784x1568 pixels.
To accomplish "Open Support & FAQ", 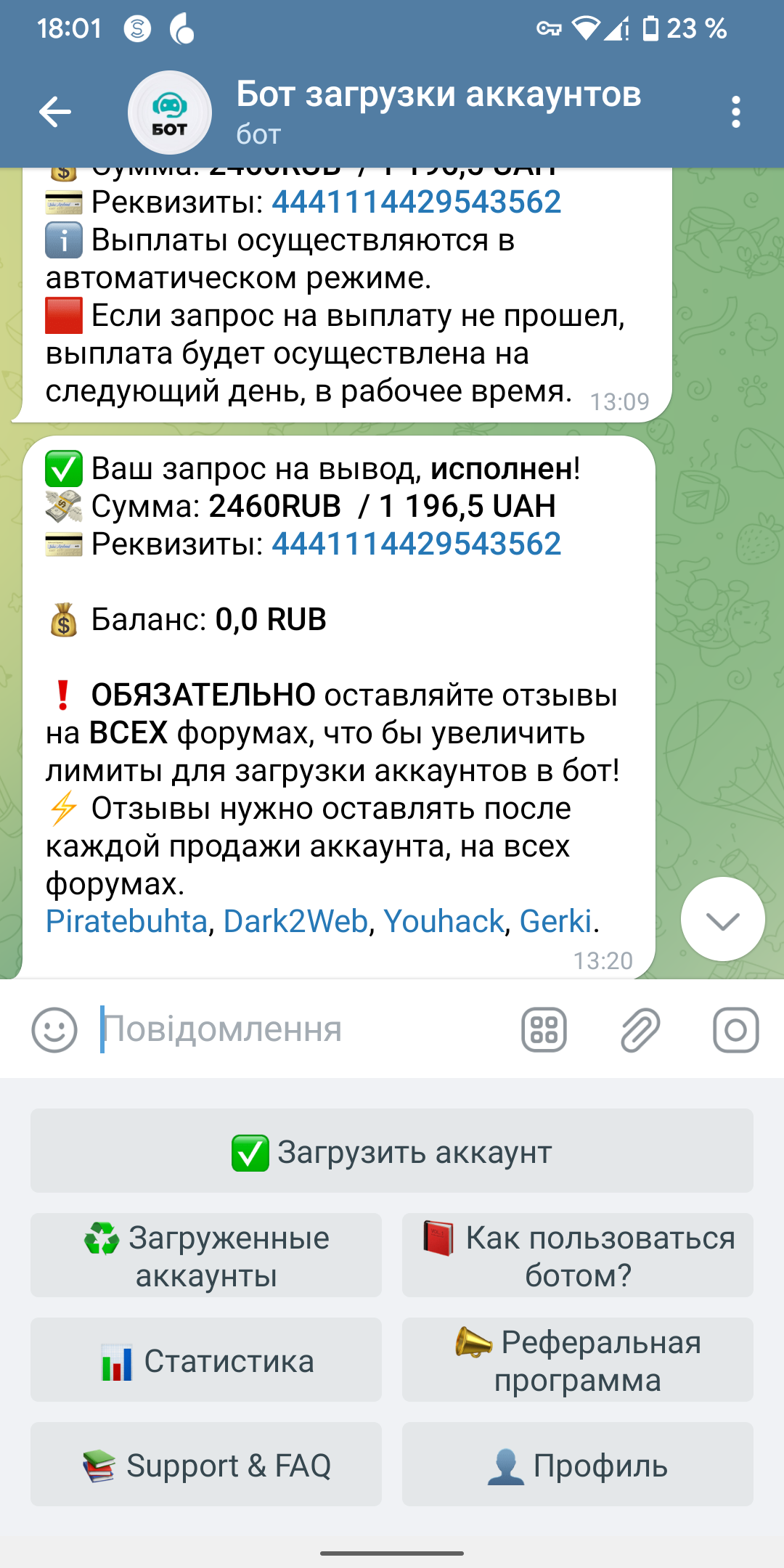I will tap(206, 1465).
